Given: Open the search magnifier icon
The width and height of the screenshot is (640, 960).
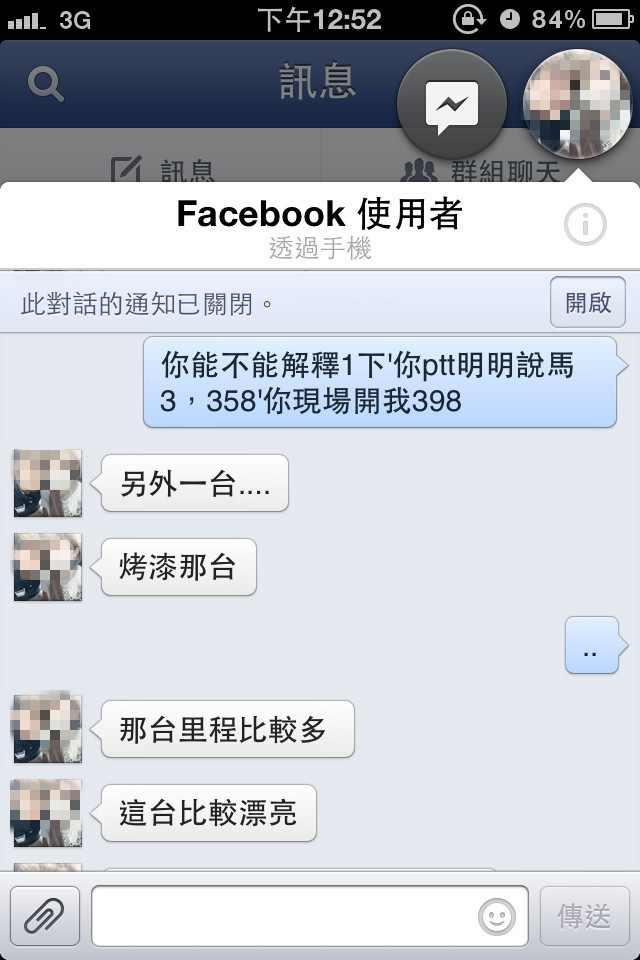Looking at the screenshot, I should (x=45, y=84).
